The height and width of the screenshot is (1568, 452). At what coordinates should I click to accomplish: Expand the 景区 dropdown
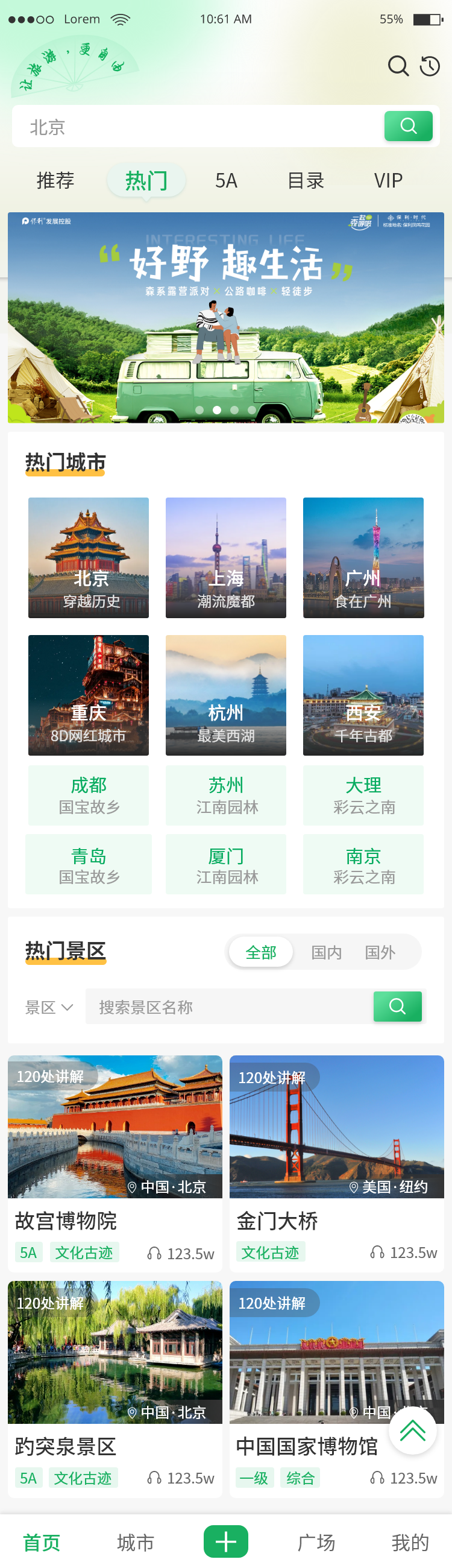49,1007
